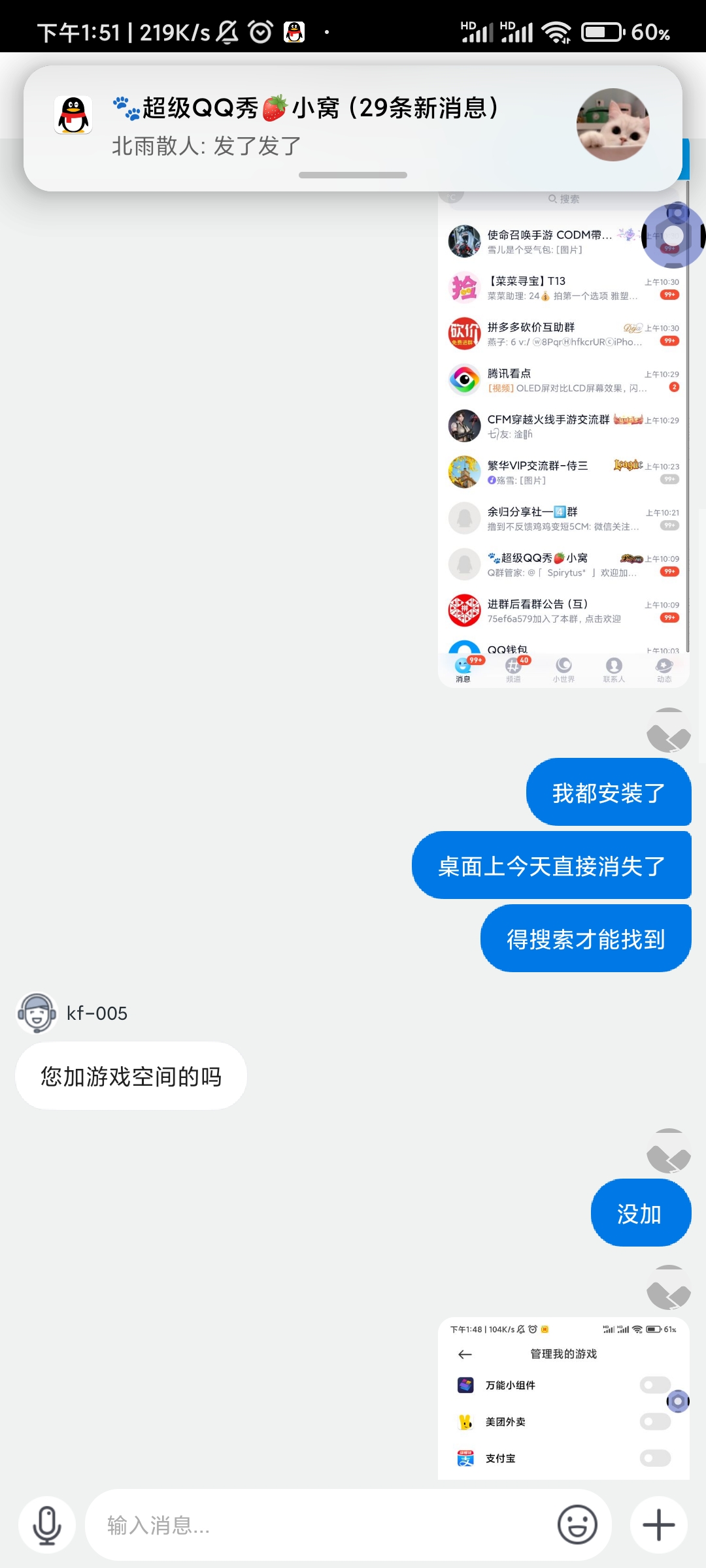This screenshot has height=1568, width=706.
Task: View the sent 管理我的游戏 screenshot
Action: pyautogui.click(x=563, y=1398)
